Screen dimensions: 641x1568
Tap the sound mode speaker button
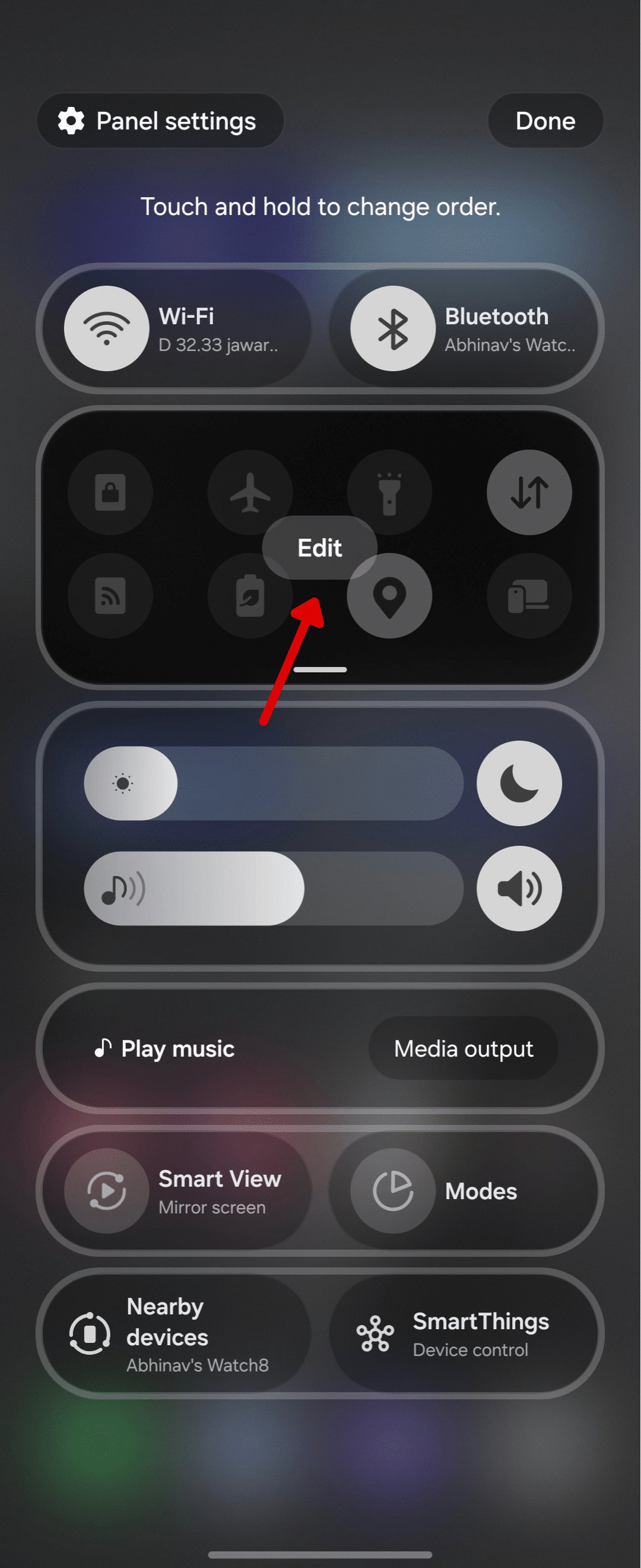click(519, 889)
